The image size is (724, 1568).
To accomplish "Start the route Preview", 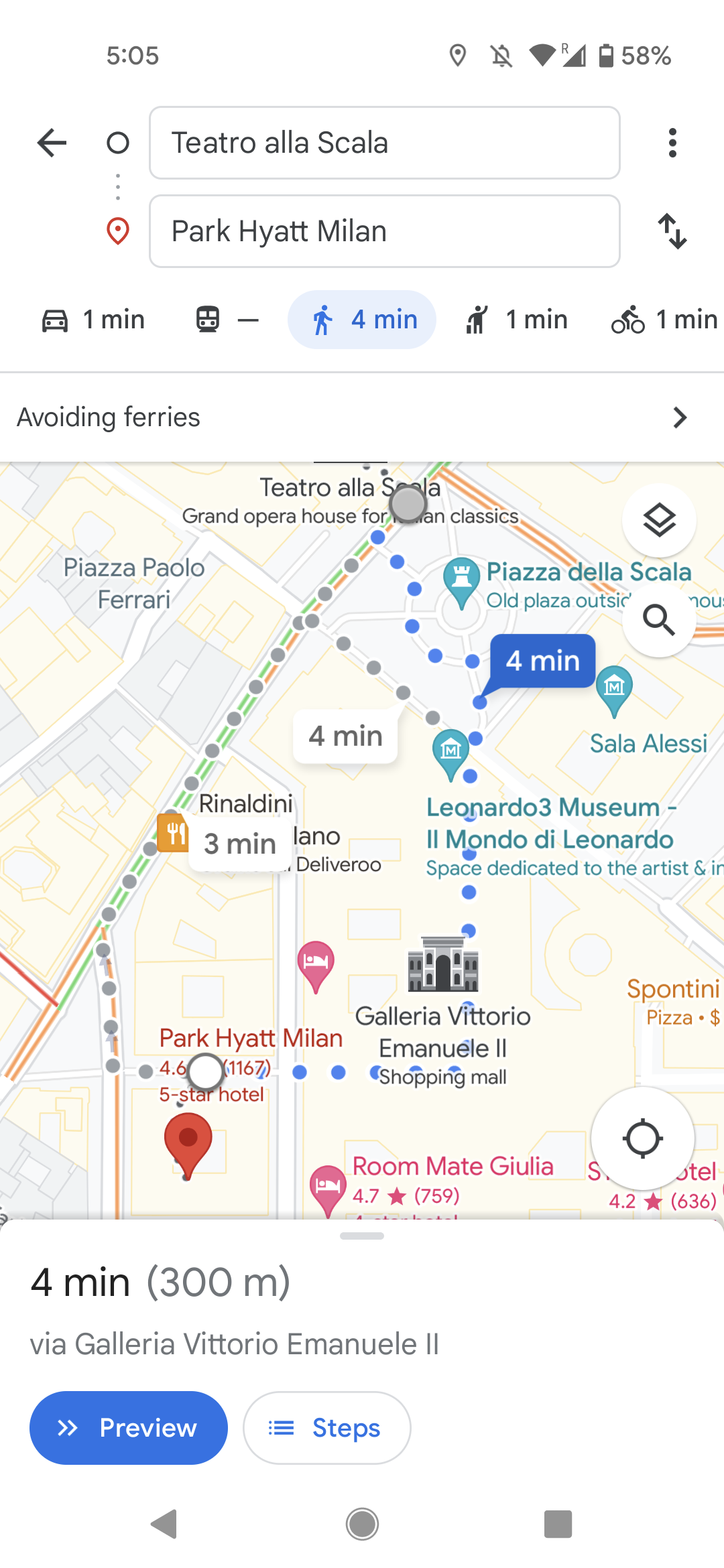I will [x=129, y=1428].
